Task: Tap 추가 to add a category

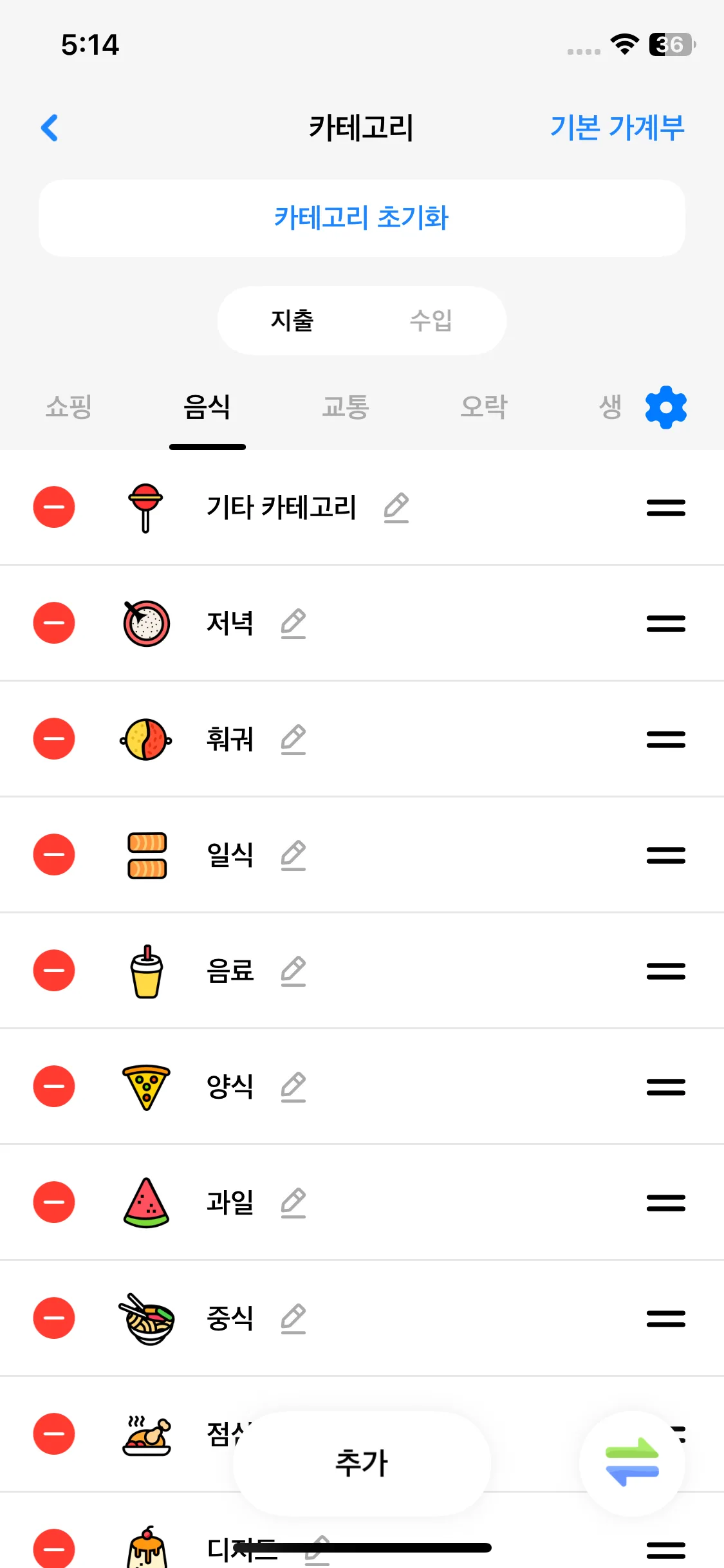Action: coord(362,1463)
